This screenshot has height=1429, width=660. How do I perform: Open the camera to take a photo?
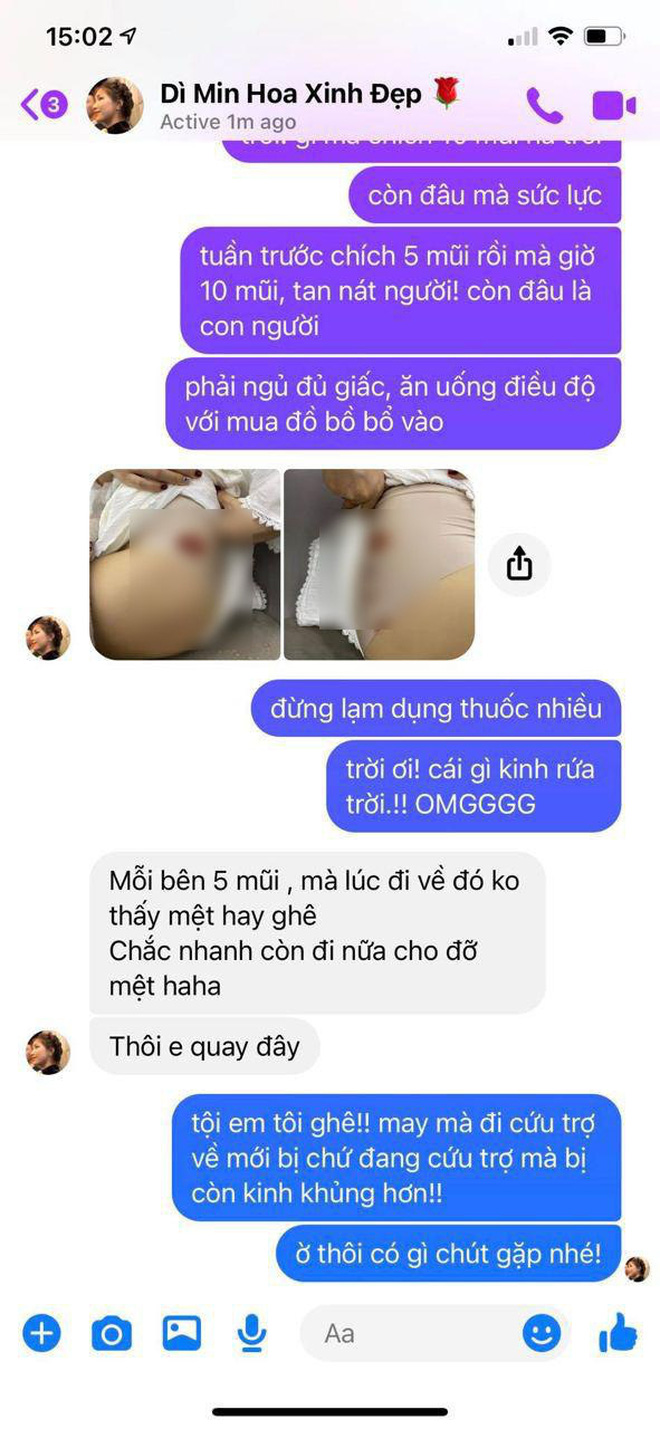(x=111, y=1333)
